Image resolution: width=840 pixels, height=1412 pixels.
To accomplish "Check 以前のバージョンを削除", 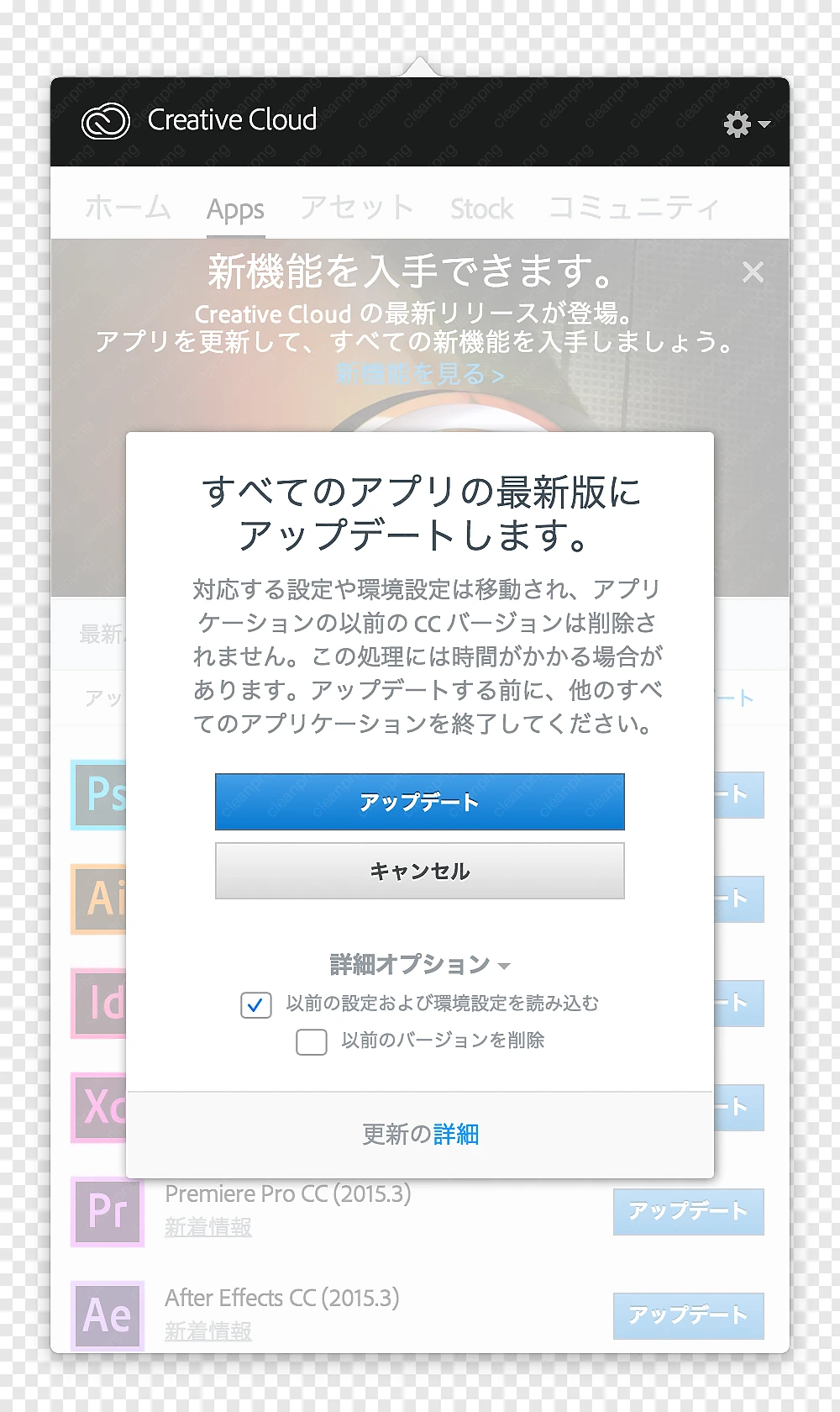I will click(x=312, y=1042).
